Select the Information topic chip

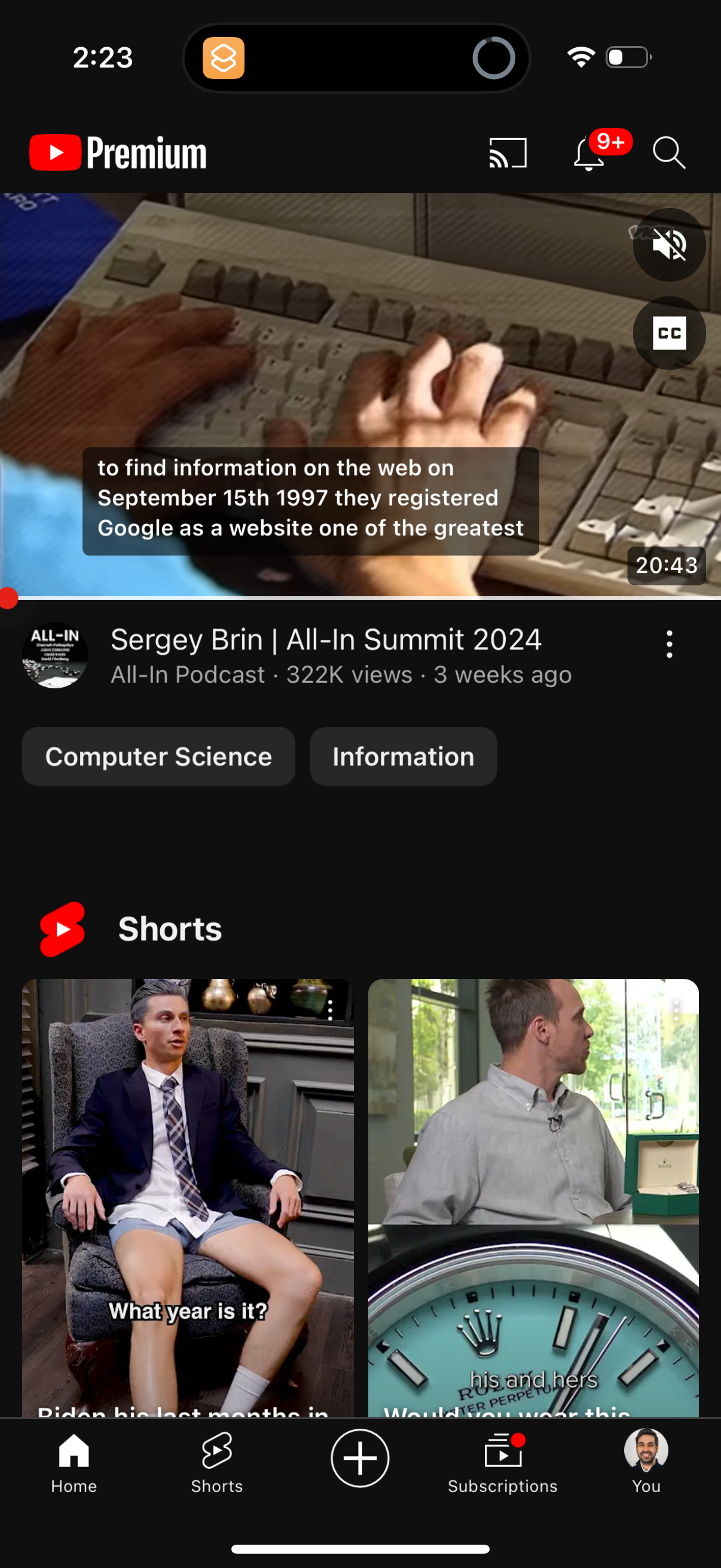404,756
